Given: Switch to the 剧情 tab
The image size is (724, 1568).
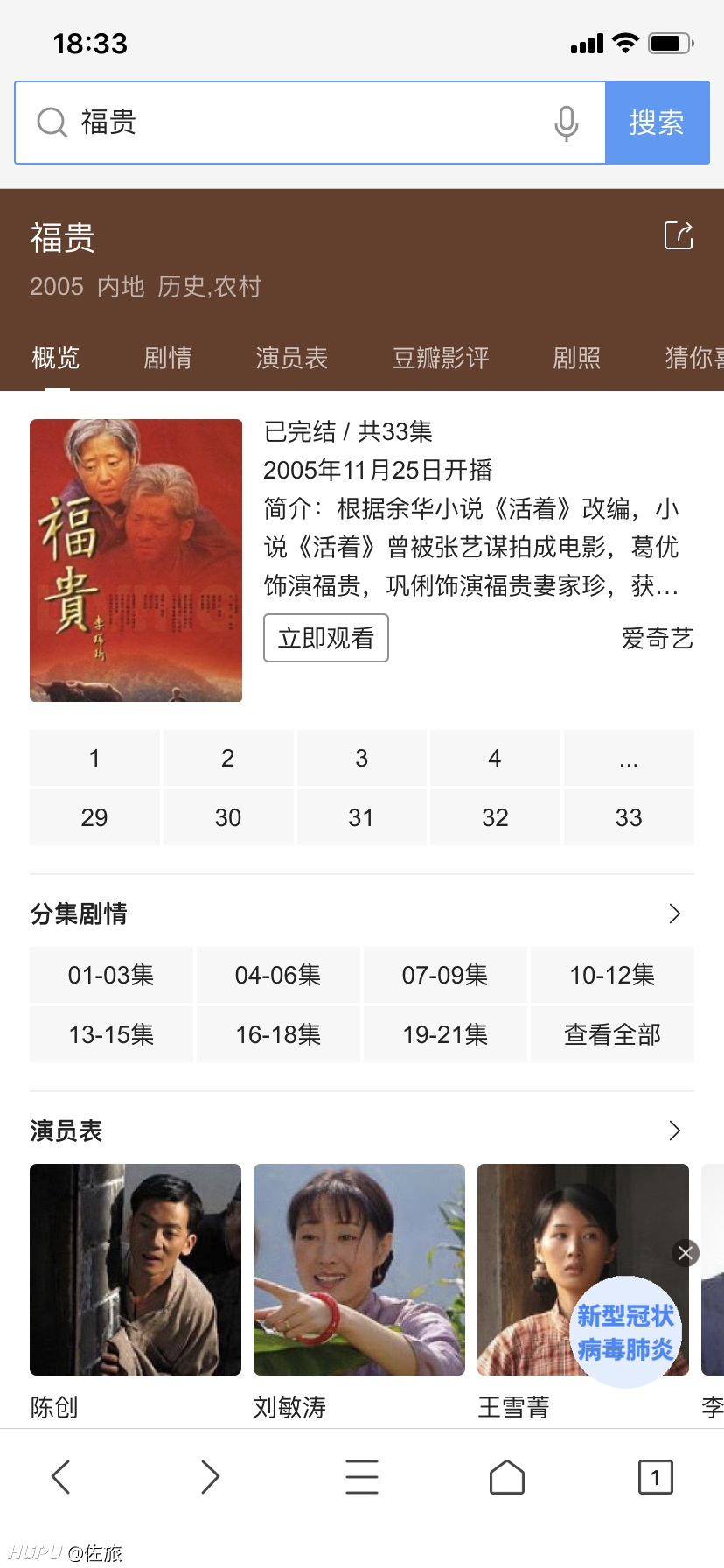Looking at the screenshot, I should coord(168,358).
